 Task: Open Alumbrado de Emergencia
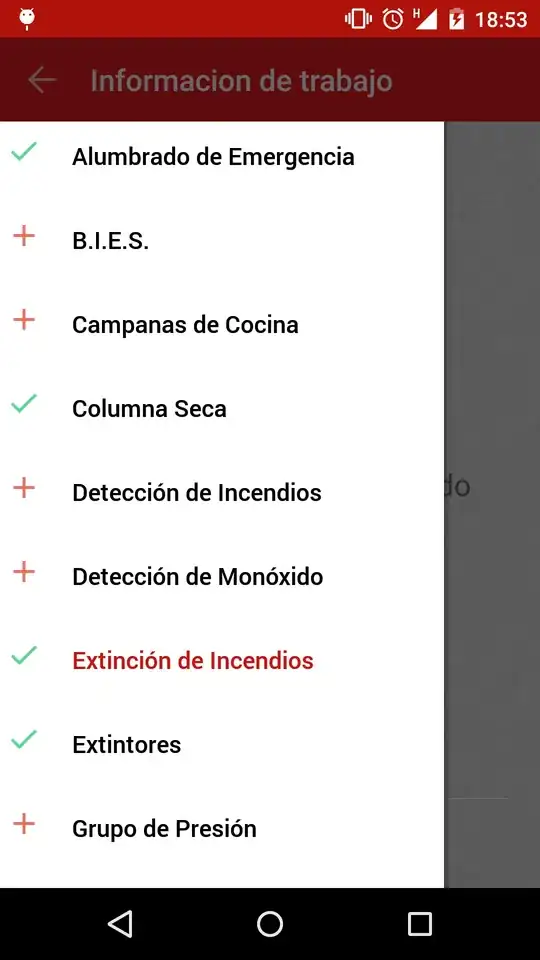pos(222,157)
